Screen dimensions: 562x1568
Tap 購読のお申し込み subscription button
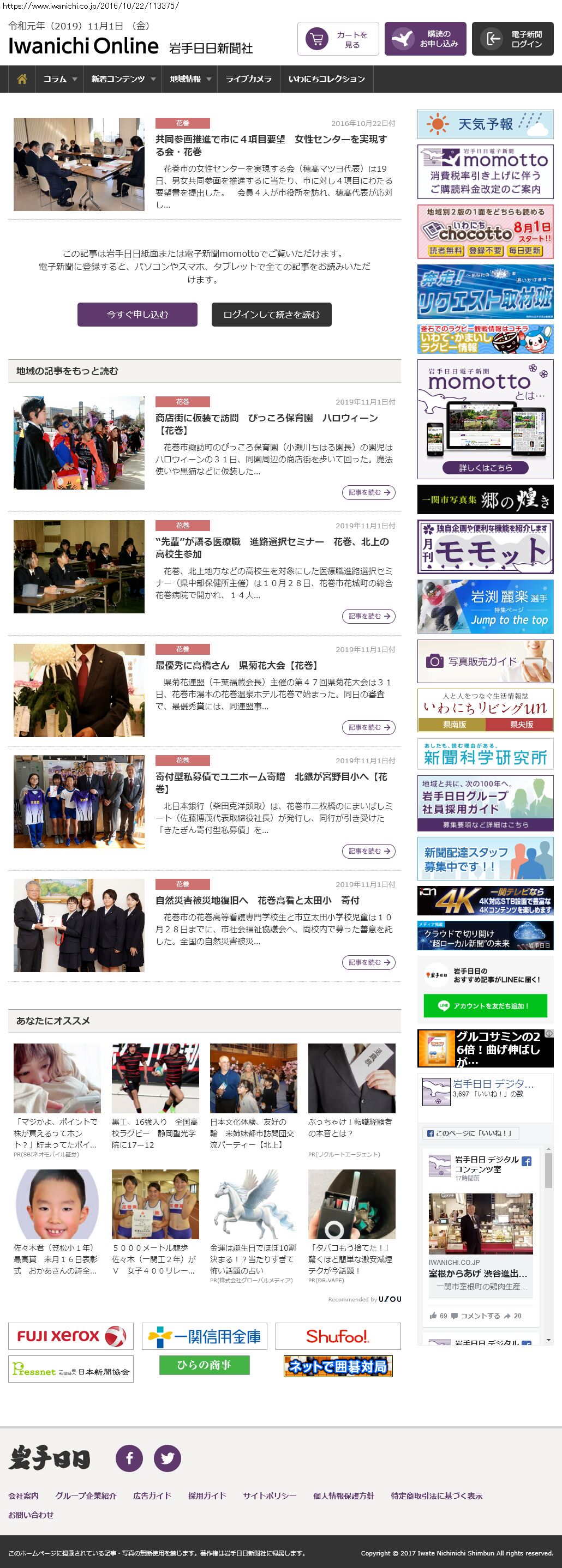coord(425,39)
